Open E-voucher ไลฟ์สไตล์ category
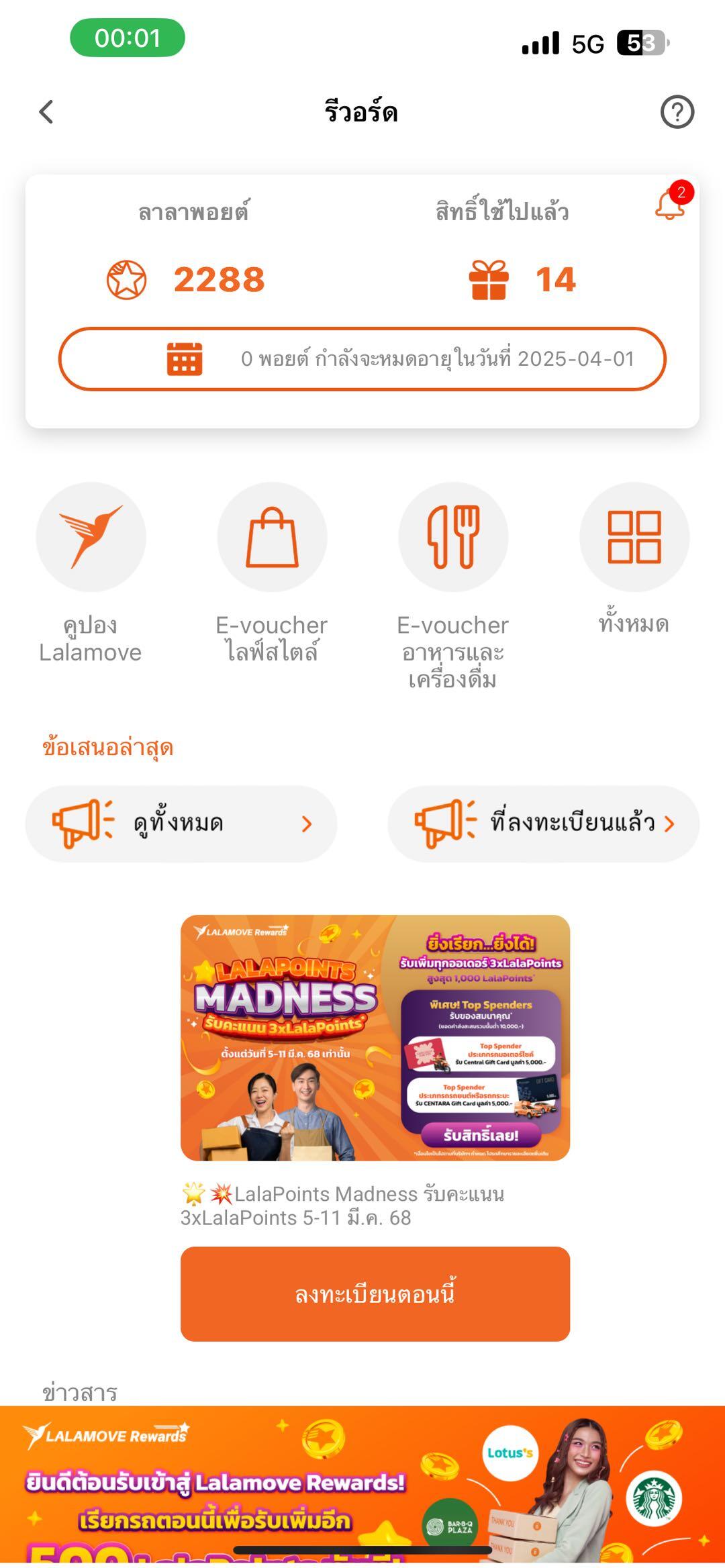 coord(272,537)
